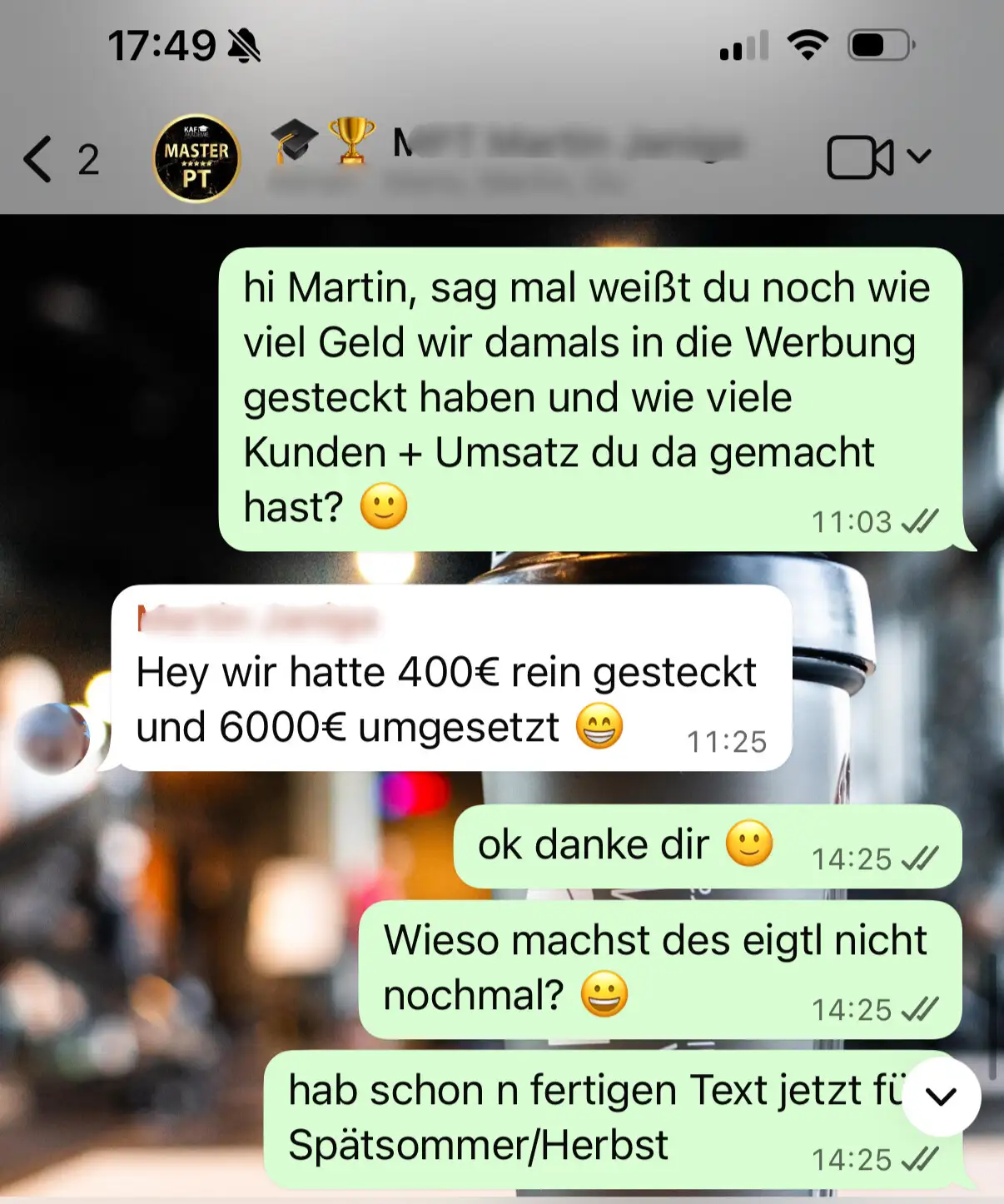Open the Master PT group profile picture

point(196,159)
